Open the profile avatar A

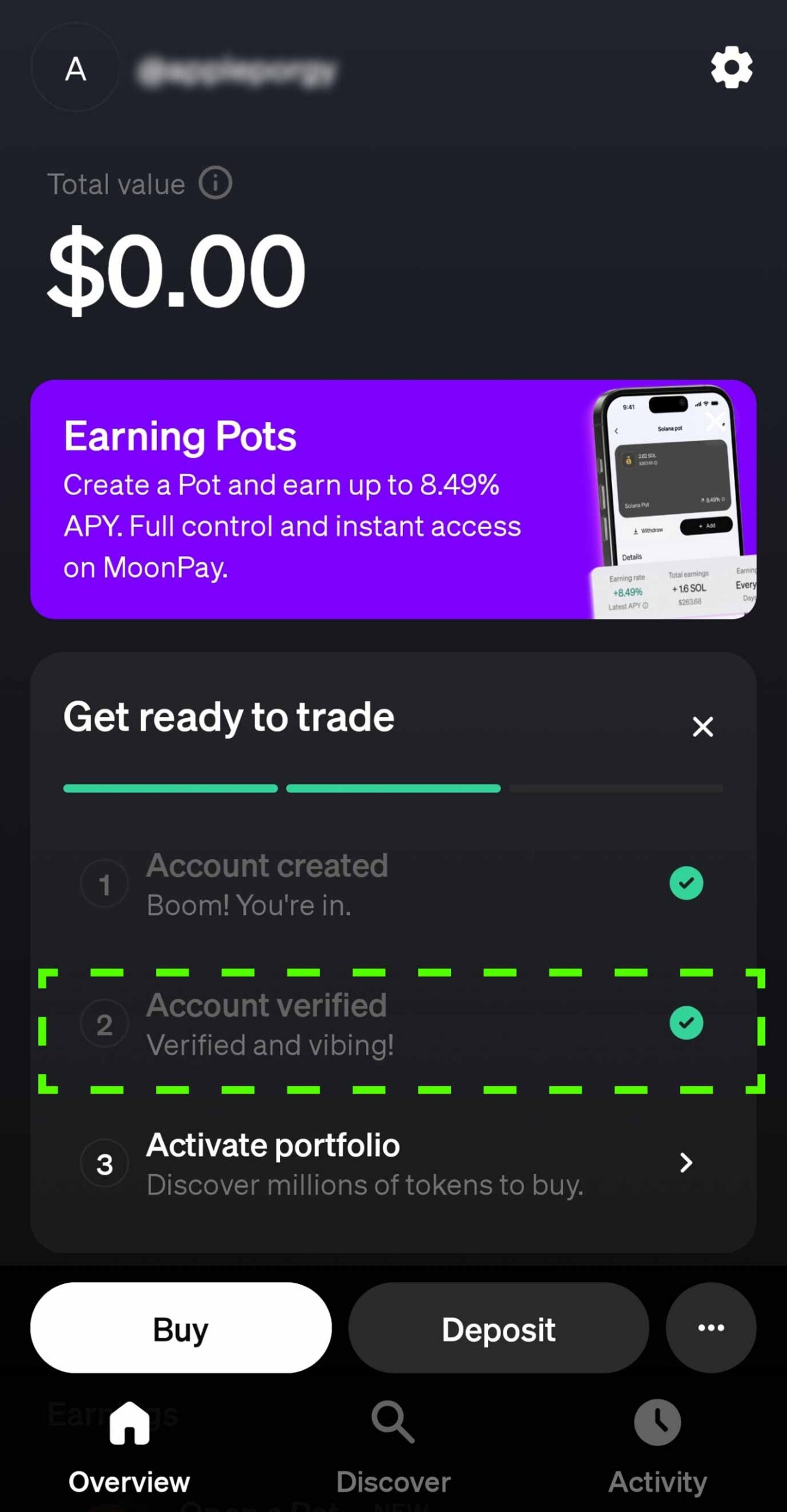[x=75, y=69]
